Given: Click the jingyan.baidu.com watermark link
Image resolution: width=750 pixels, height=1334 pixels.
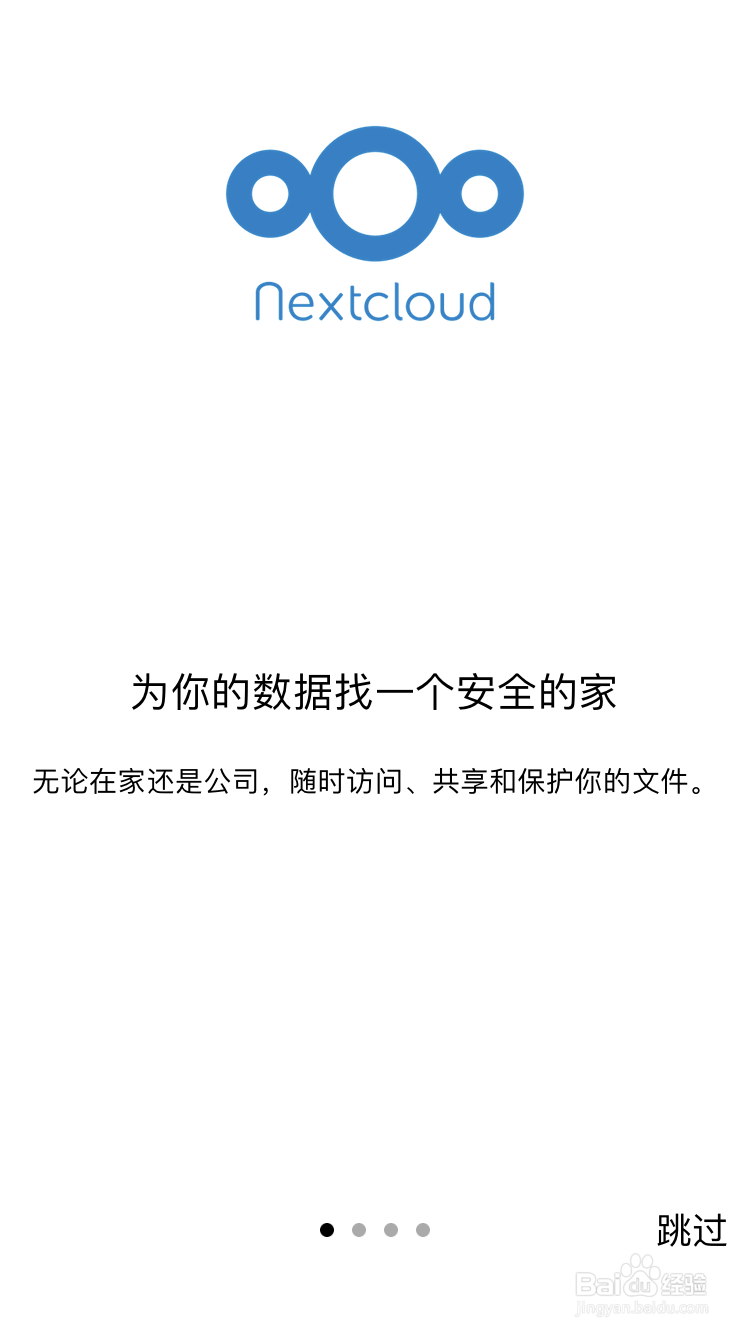Looking at the screenshot, I should pos(641,1305).
